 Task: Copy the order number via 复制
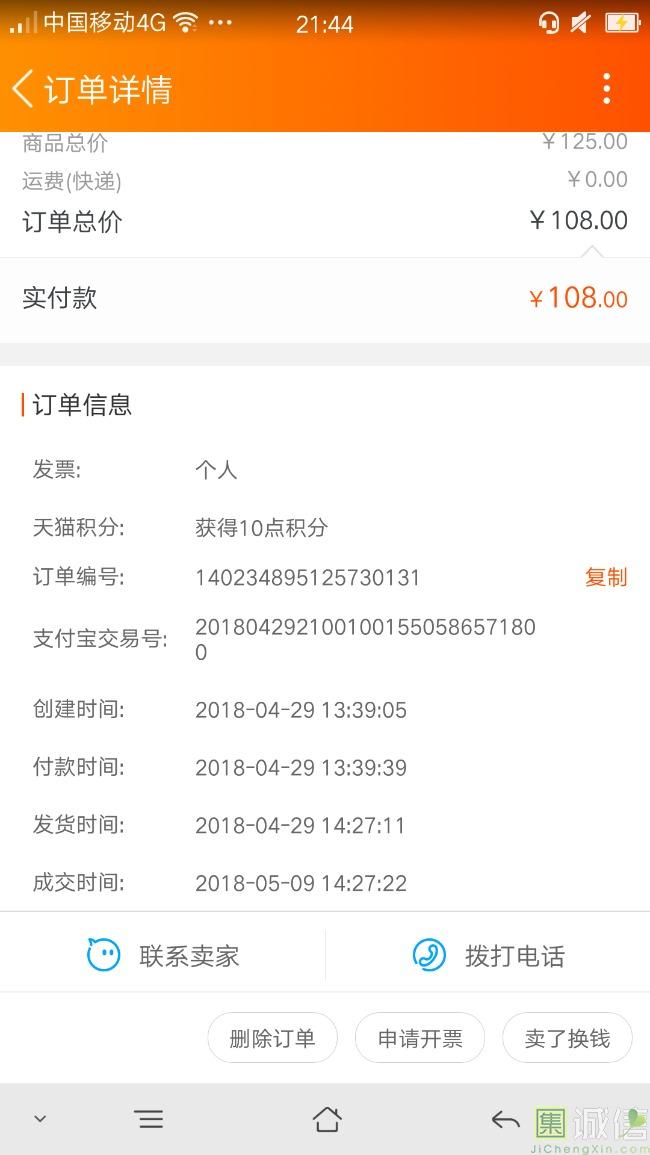606,577
